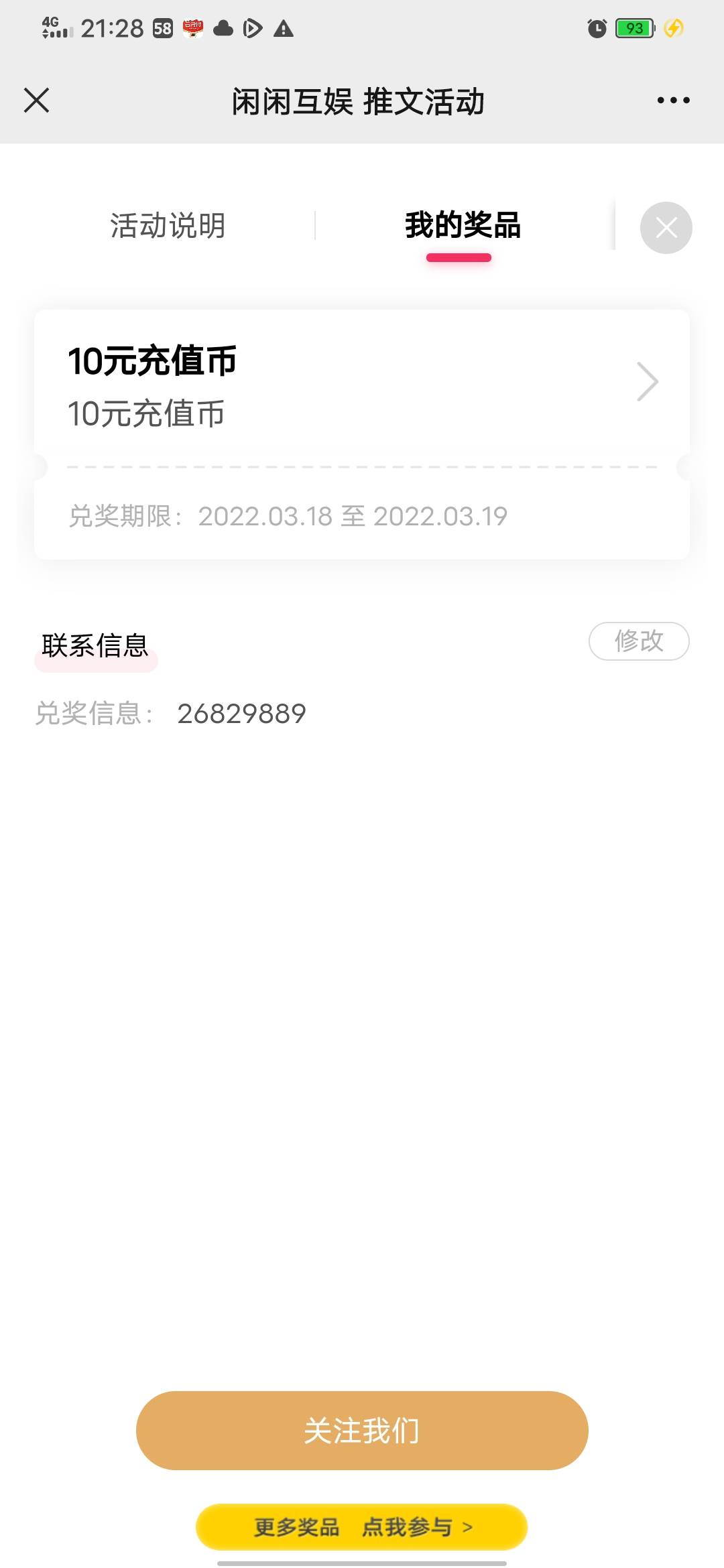The width and height of the screenshot is (724, 1568).
Task: Tap 修改 to edit contact info
Action: [x=638, y=641]
